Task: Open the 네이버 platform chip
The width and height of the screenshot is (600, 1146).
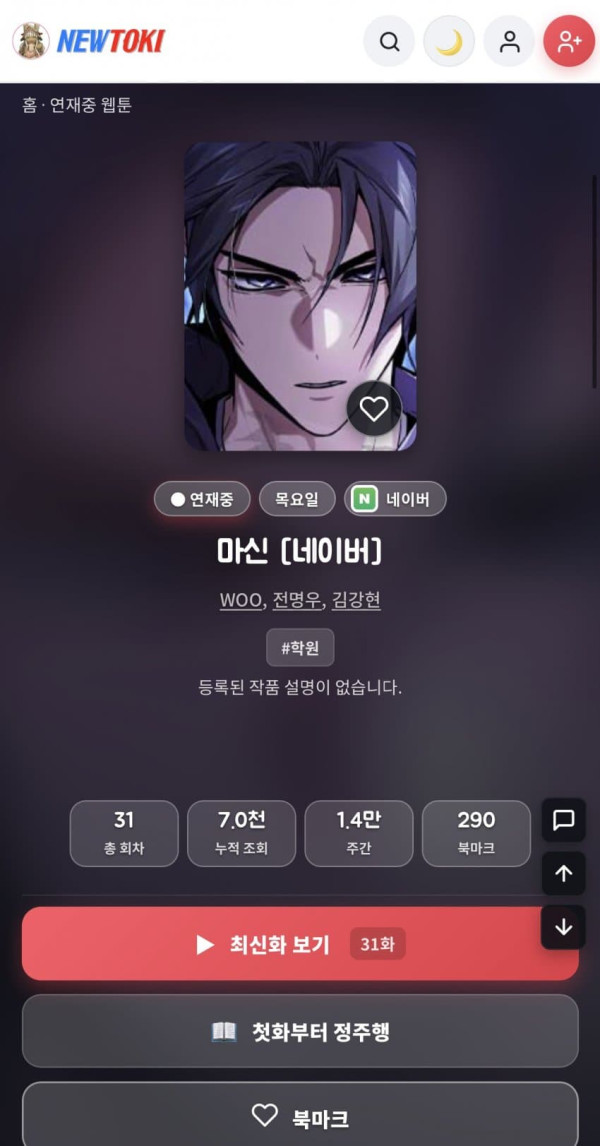Action: pos(395,499)
